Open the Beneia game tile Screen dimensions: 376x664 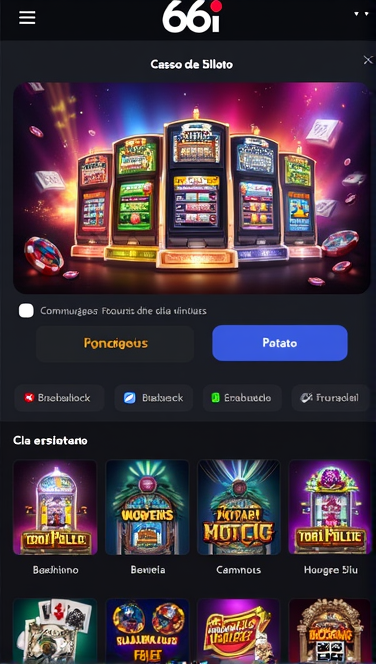click(x=147, y=507)
